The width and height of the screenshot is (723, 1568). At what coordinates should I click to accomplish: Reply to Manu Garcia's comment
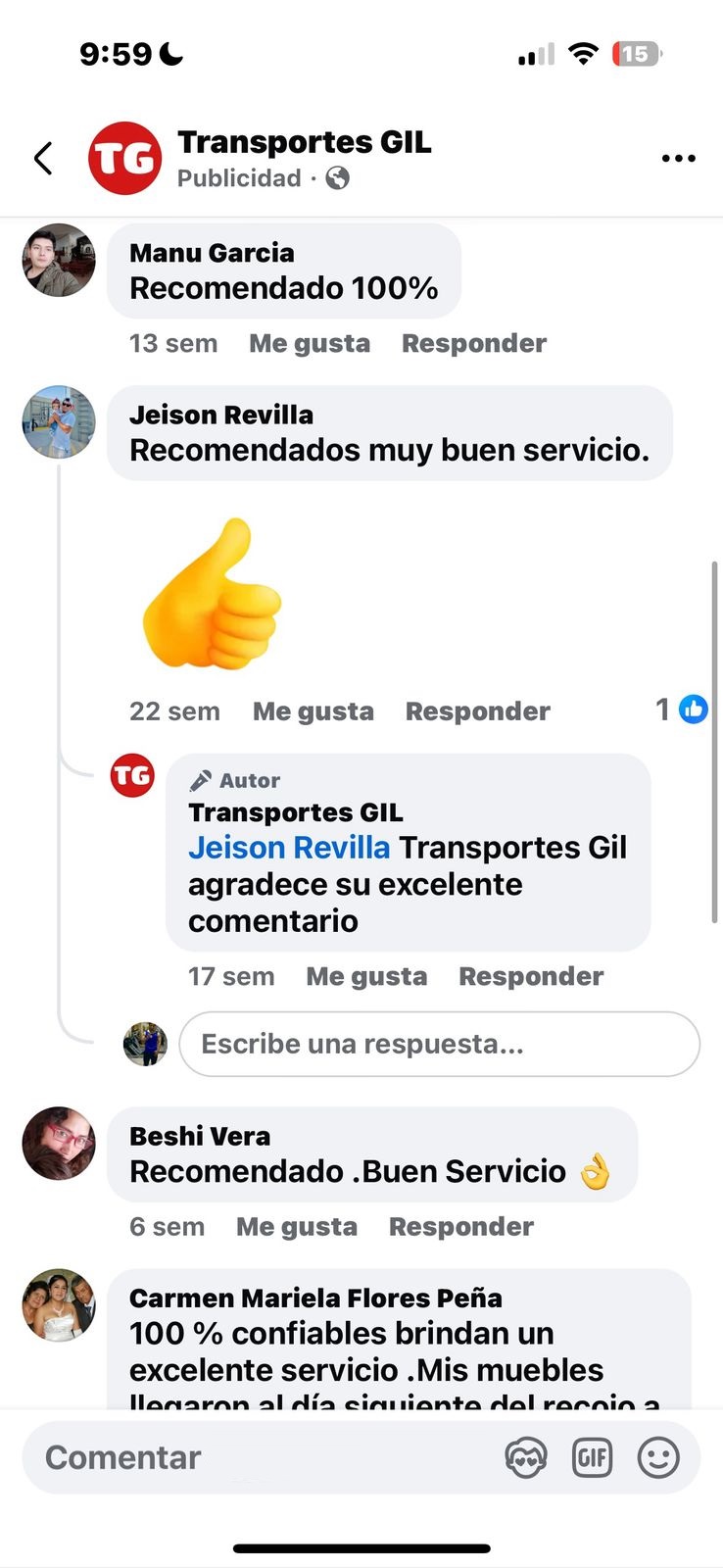(473, 343)
